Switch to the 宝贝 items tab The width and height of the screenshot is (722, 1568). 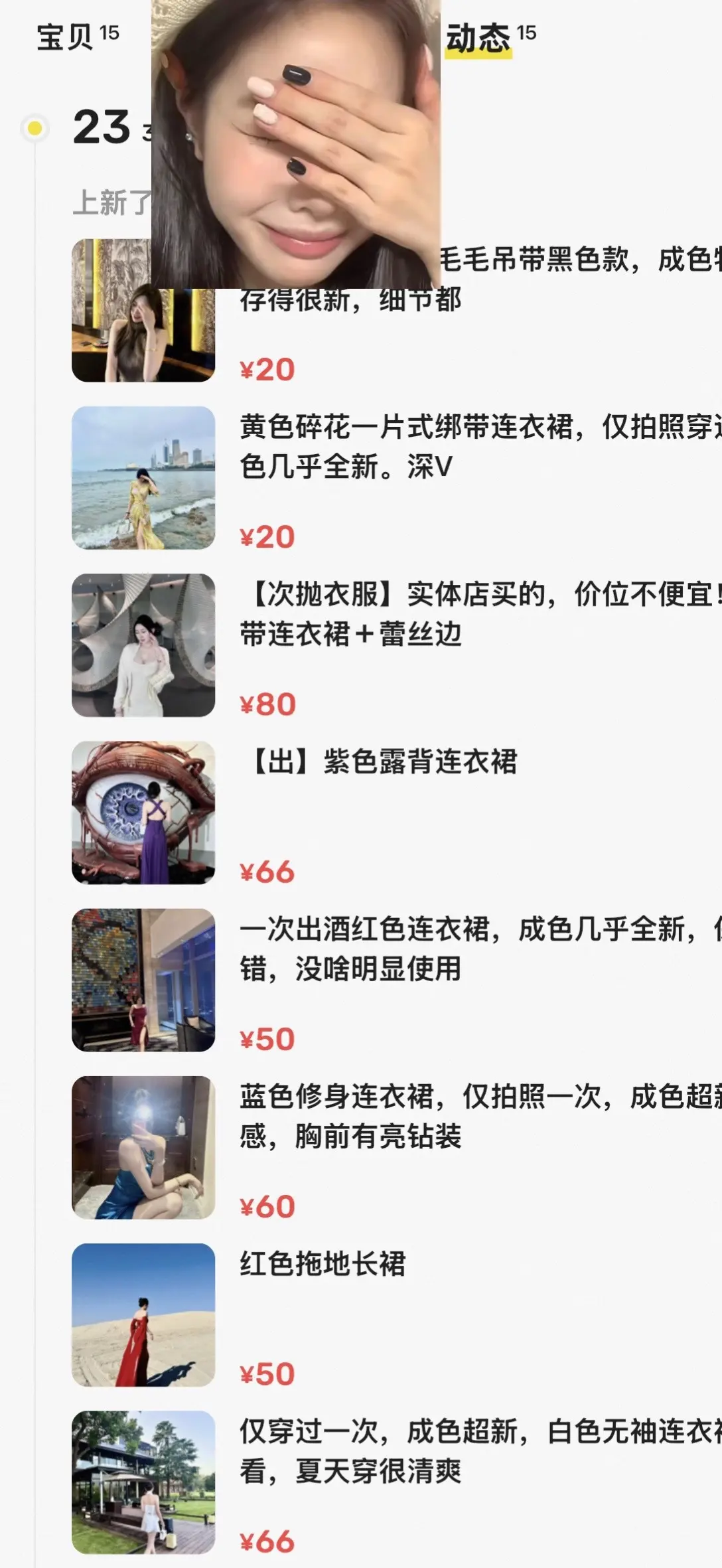click(66, 38)
